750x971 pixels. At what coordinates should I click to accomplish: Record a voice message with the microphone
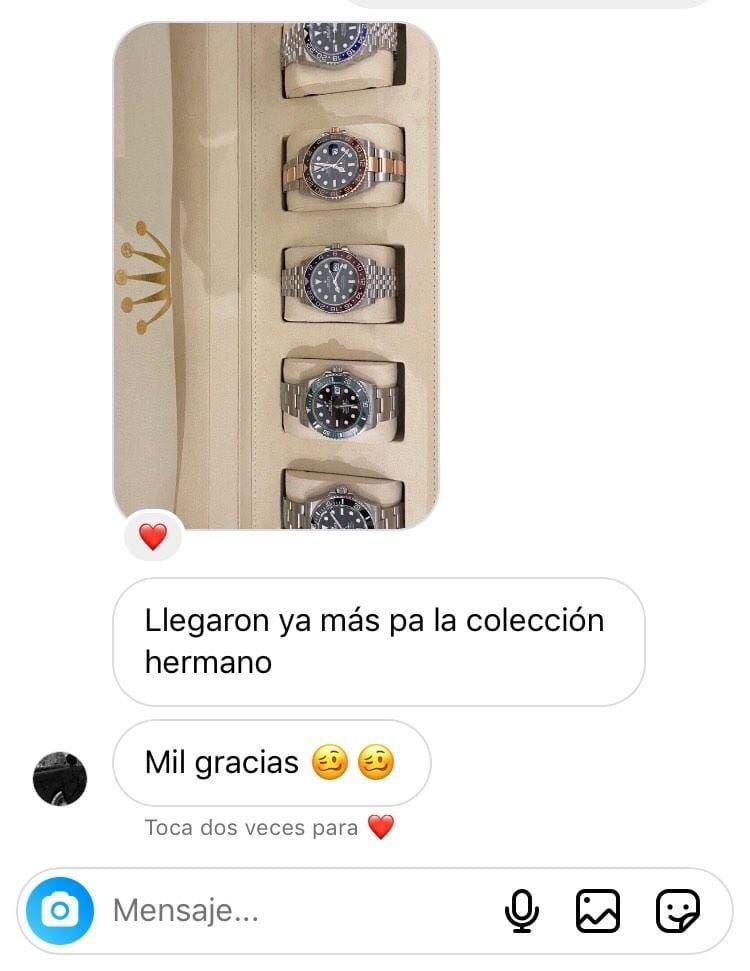pyautogui.click(x=521, y=911)
